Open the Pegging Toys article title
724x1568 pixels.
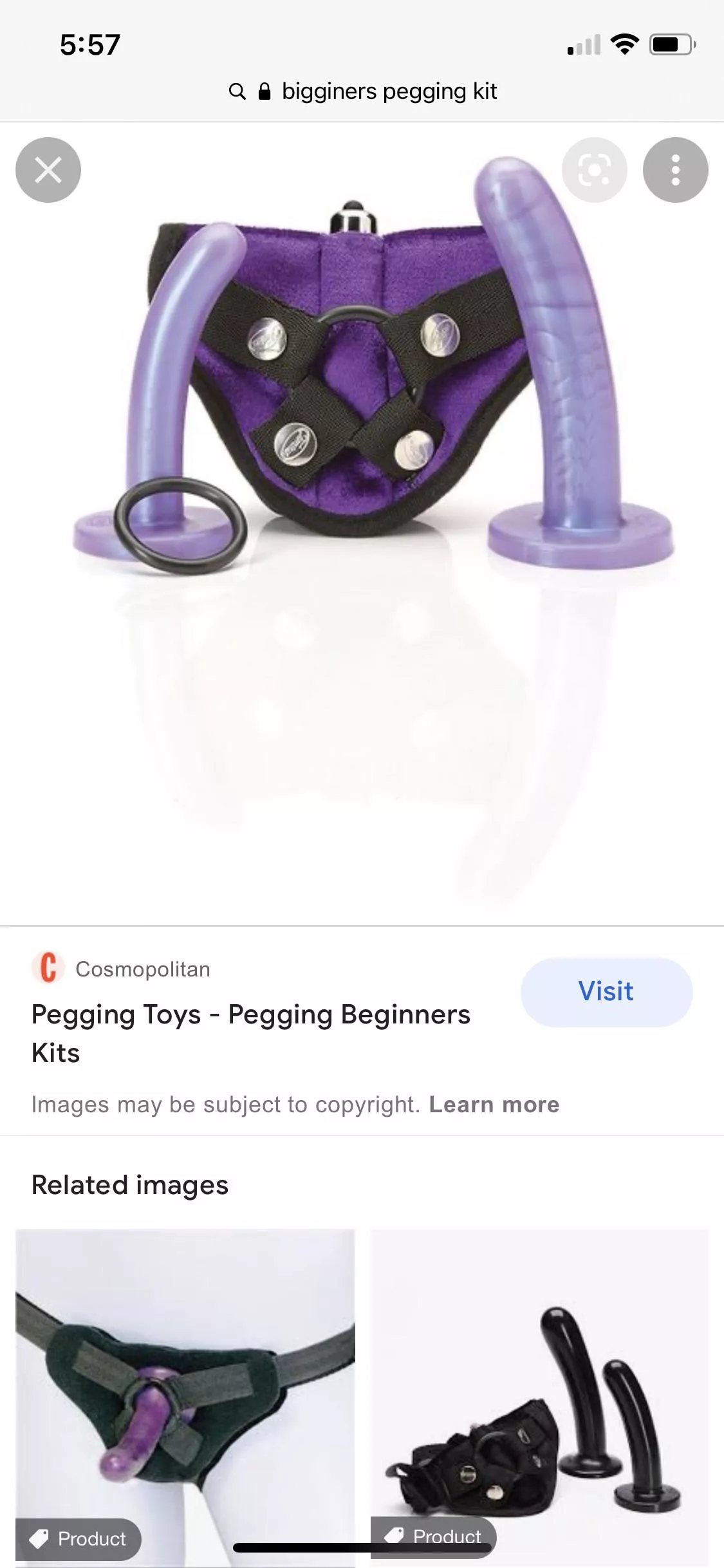pyautogui.click(x=250, y=1032)
